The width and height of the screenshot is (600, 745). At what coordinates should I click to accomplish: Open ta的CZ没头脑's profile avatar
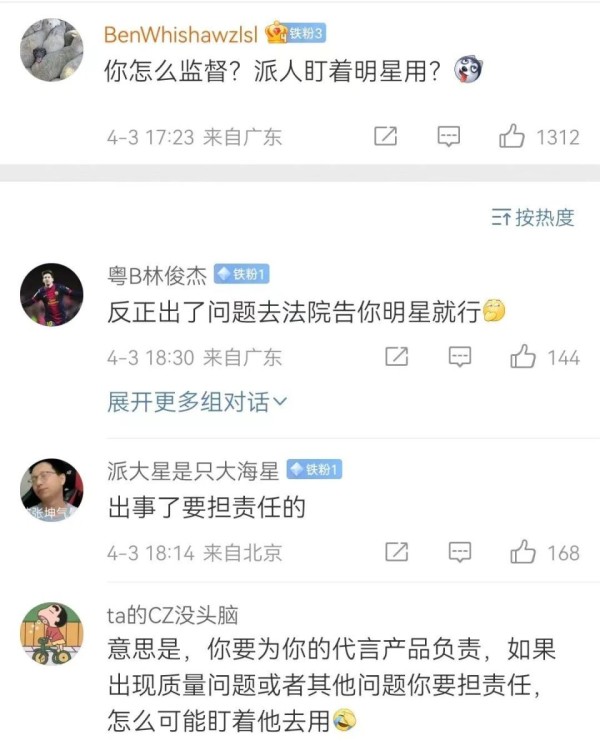pos(52,633)
